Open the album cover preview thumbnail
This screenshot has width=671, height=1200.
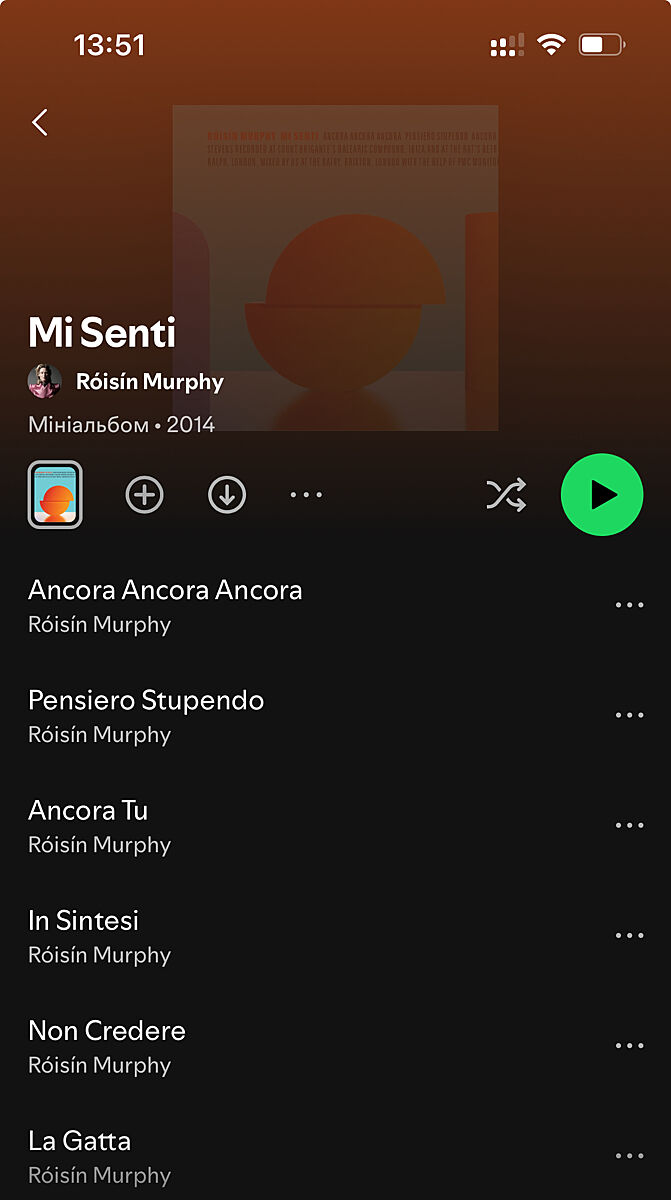(x=55, y=494)
